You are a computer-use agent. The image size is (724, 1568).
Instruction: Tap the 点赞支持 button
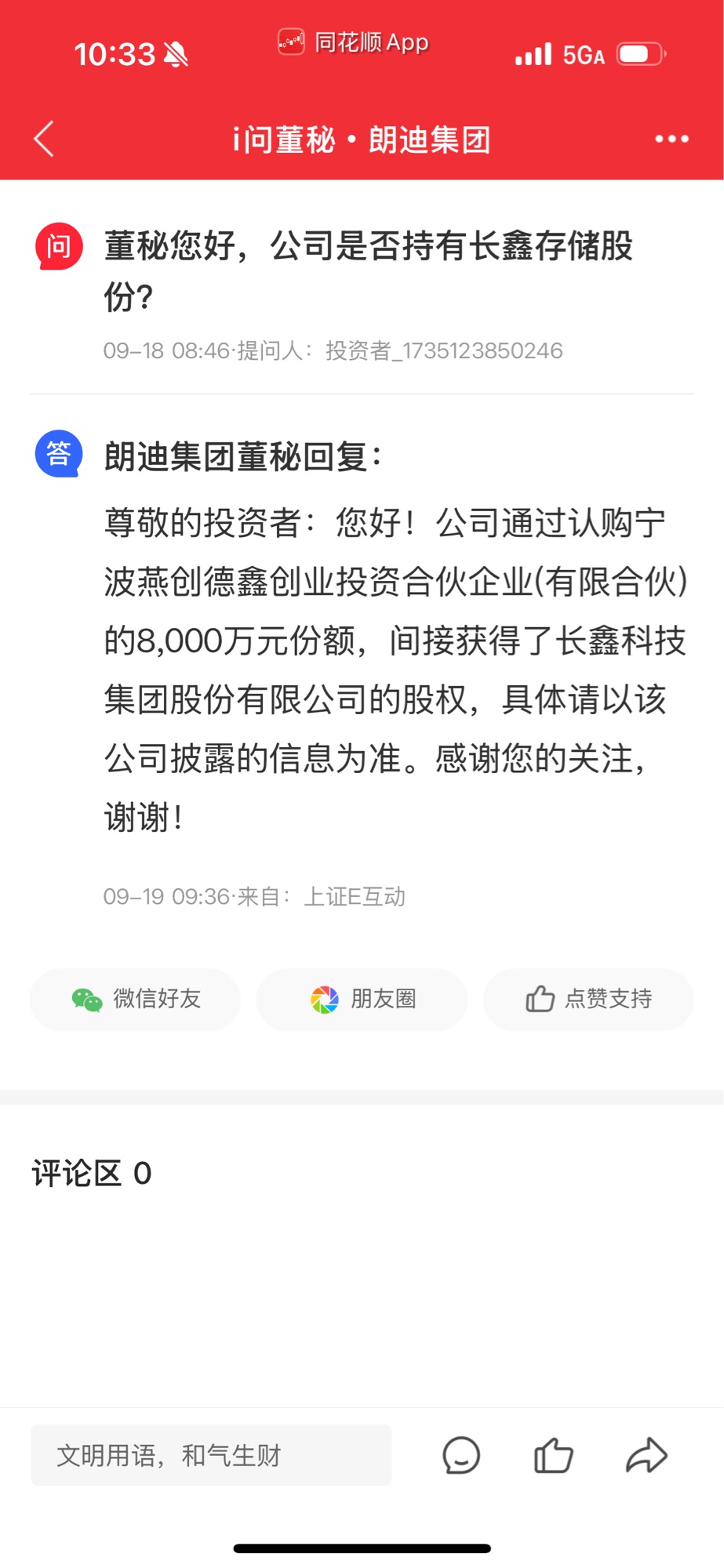[588, 999]
